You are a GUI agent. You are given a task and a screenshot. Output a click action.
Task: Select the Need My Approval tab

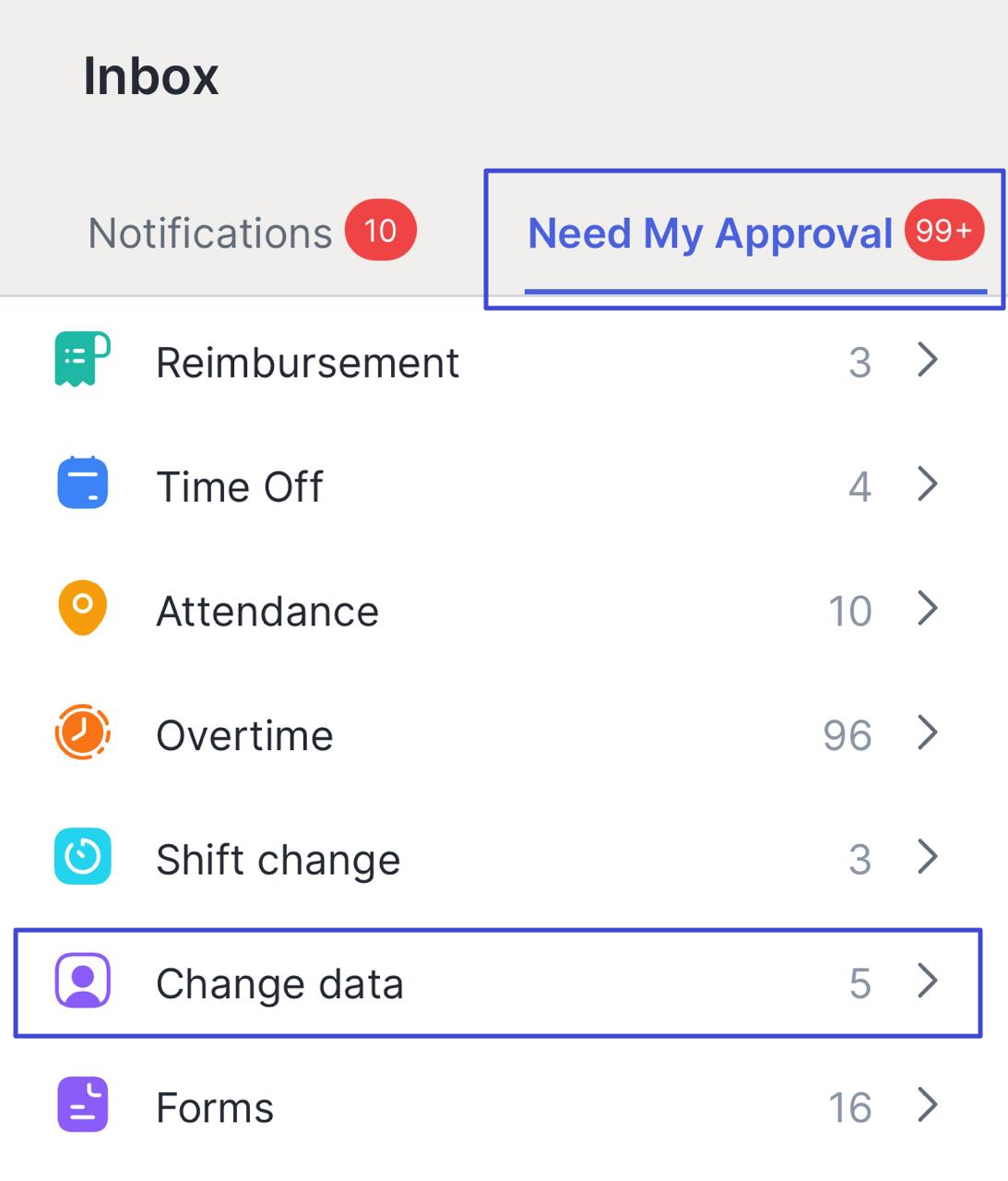[x=710, y=233]
